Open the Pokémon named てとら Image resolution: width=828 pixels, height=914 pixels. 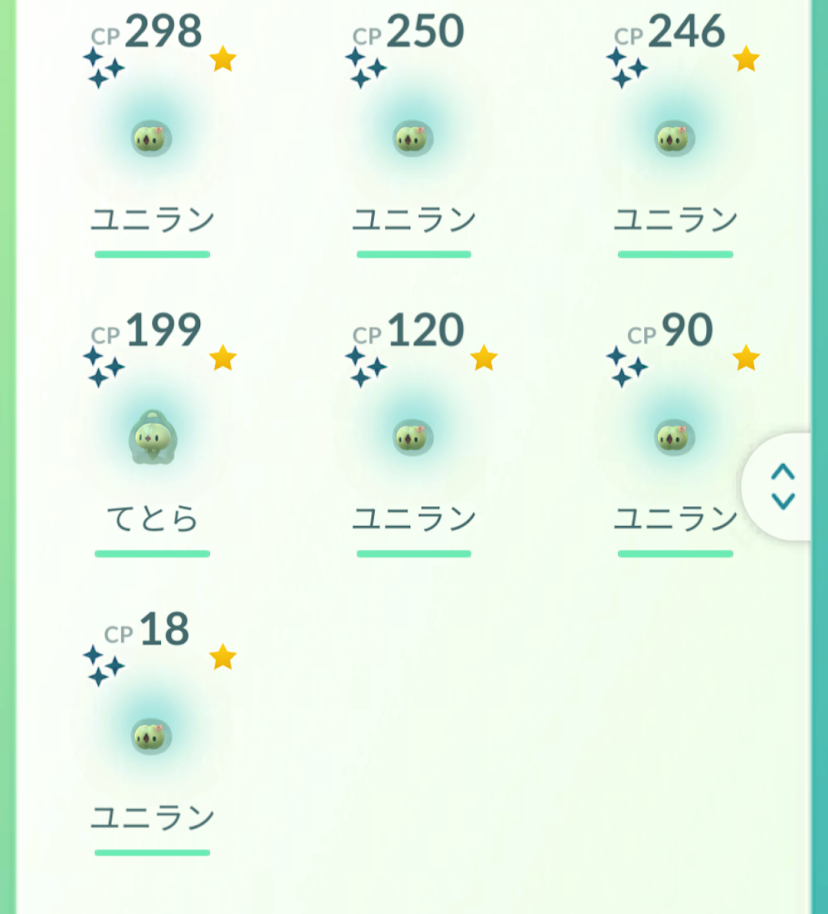pyautogui.click(x=152, y=438)
